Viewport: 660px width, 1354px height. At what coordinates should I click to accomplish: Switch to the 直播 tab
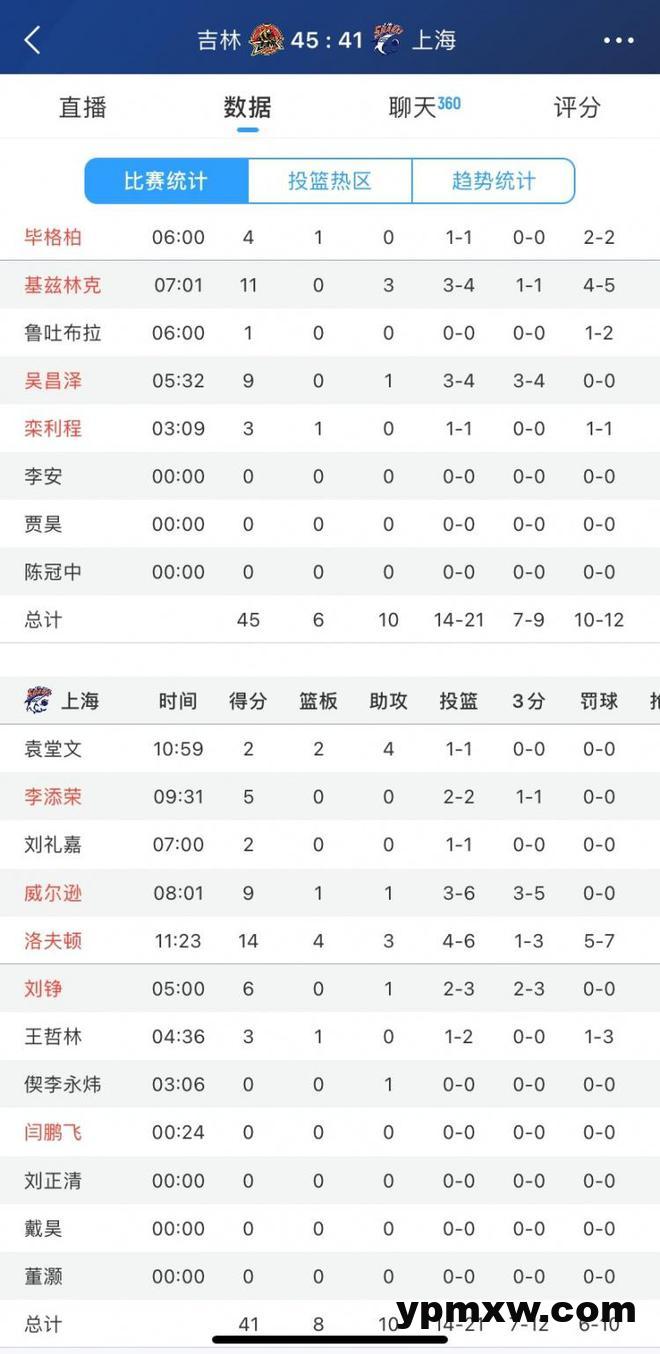pyautogui.click(x=83, y=107)
